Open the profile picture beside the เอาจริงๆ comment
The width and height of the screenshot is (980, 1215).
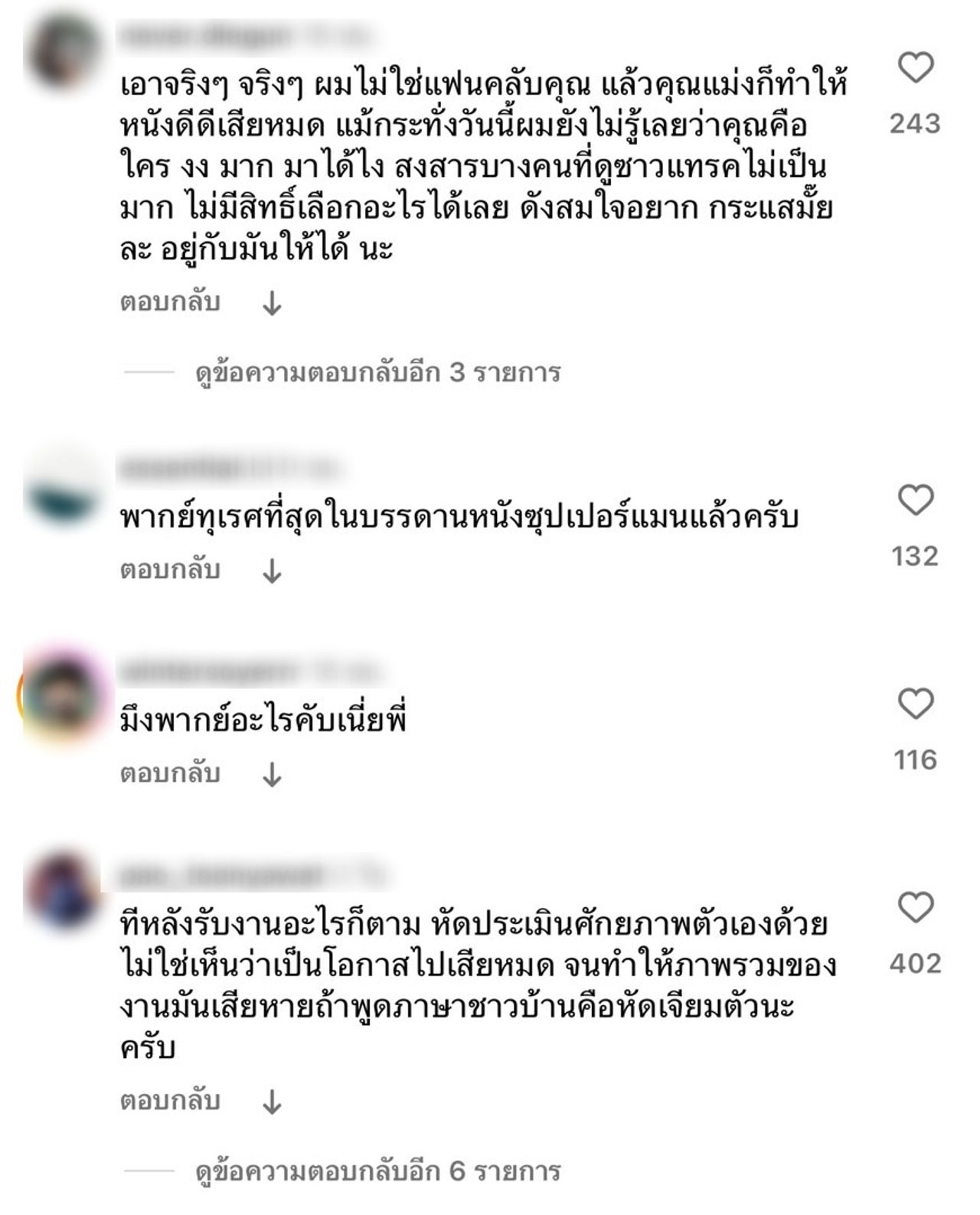(x=63, y=53)
